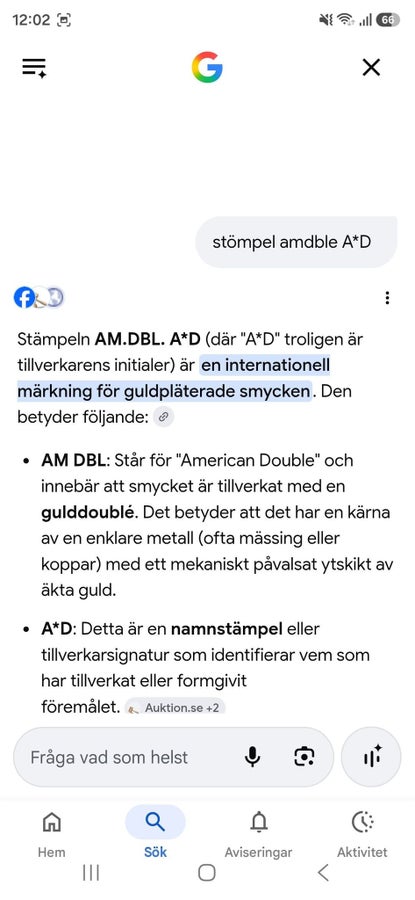Viewport: 415px width, 900px height.
Task: Open the three-dot overflow menu of the answer
Action: (x=387, y=297)
